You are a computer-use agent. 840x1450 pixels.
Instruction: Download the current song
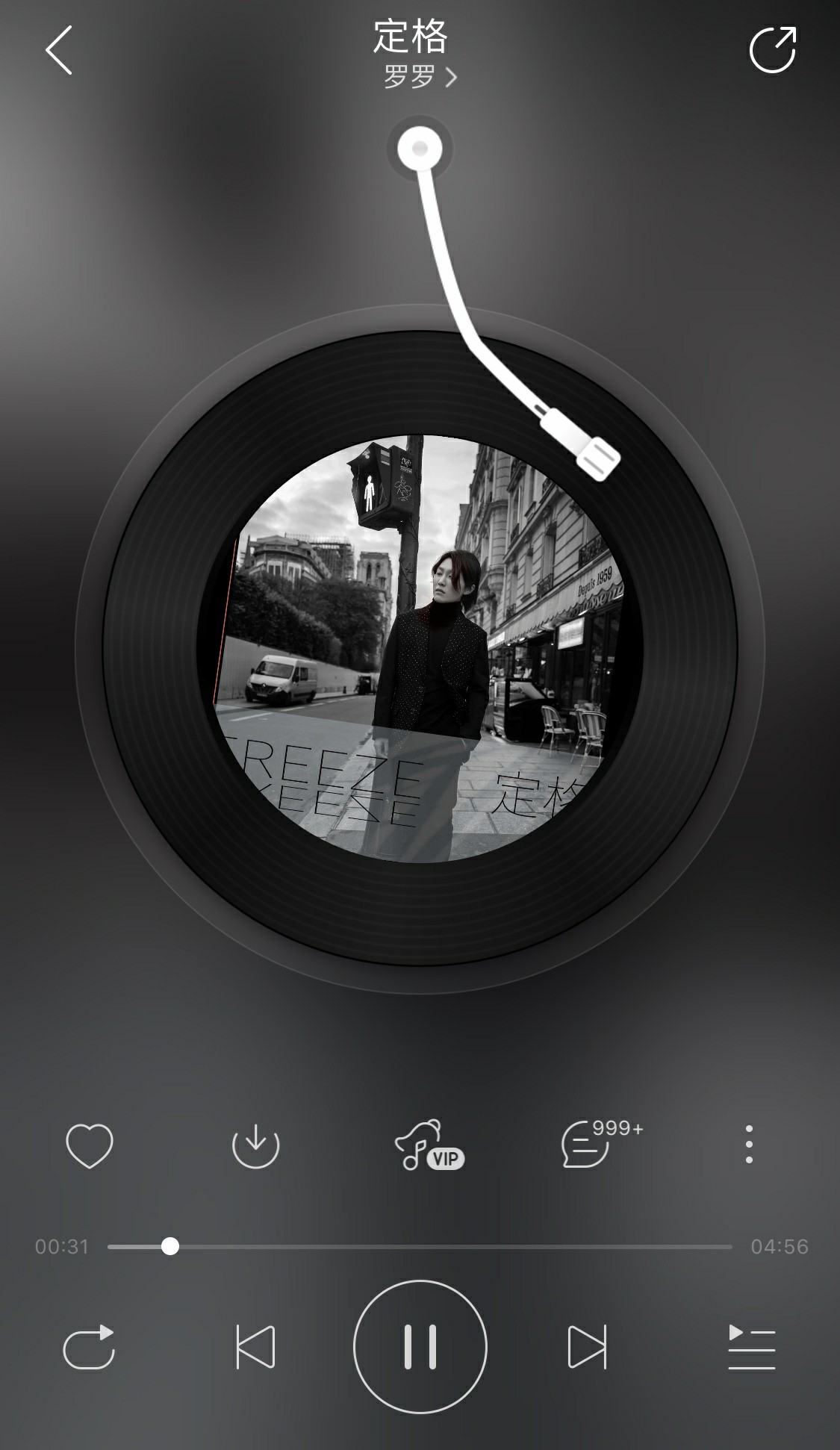(255, 1145)
